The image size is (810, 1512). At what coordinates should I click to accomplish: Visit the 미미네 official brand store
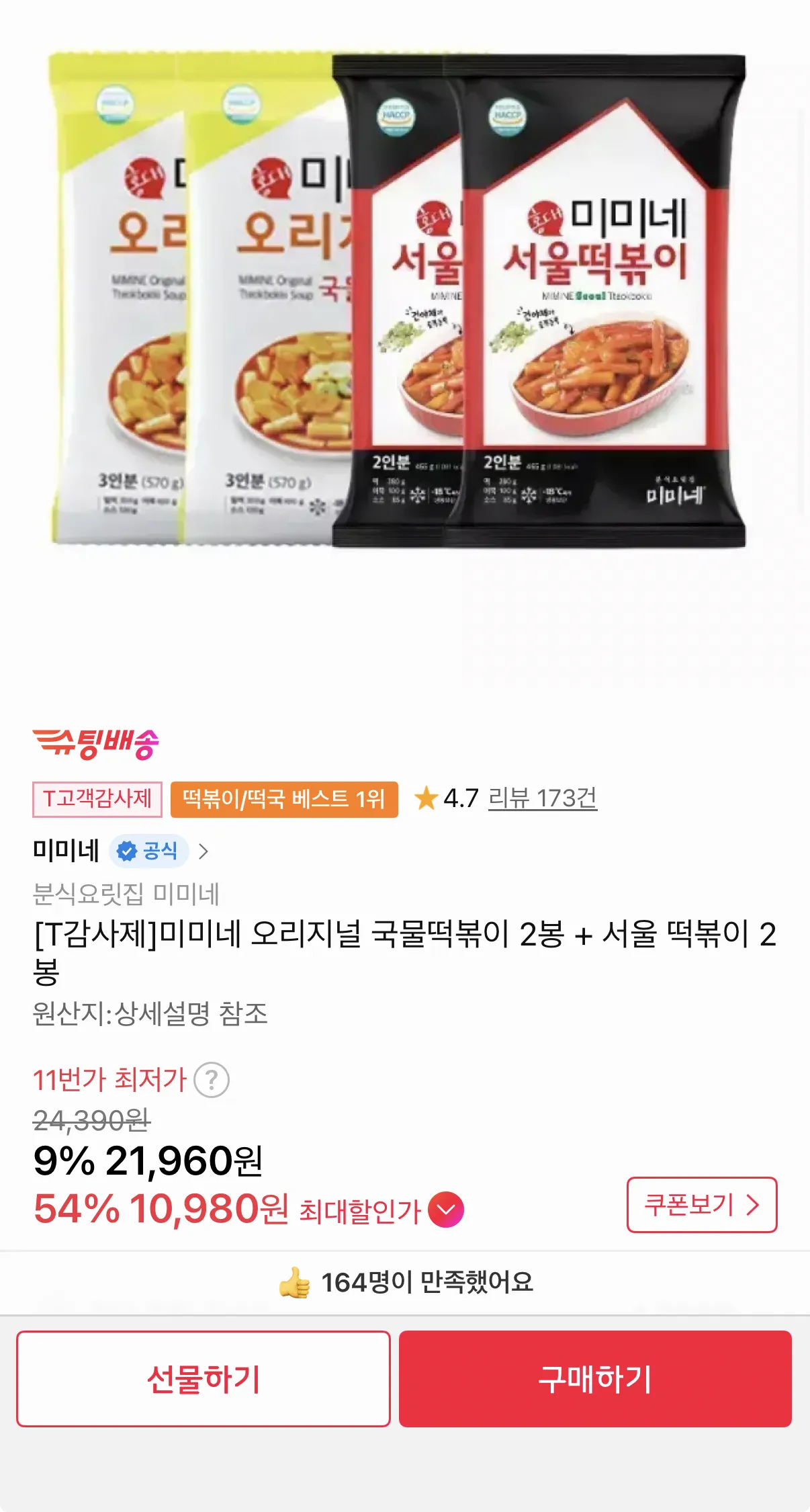(x=121, y=851)
